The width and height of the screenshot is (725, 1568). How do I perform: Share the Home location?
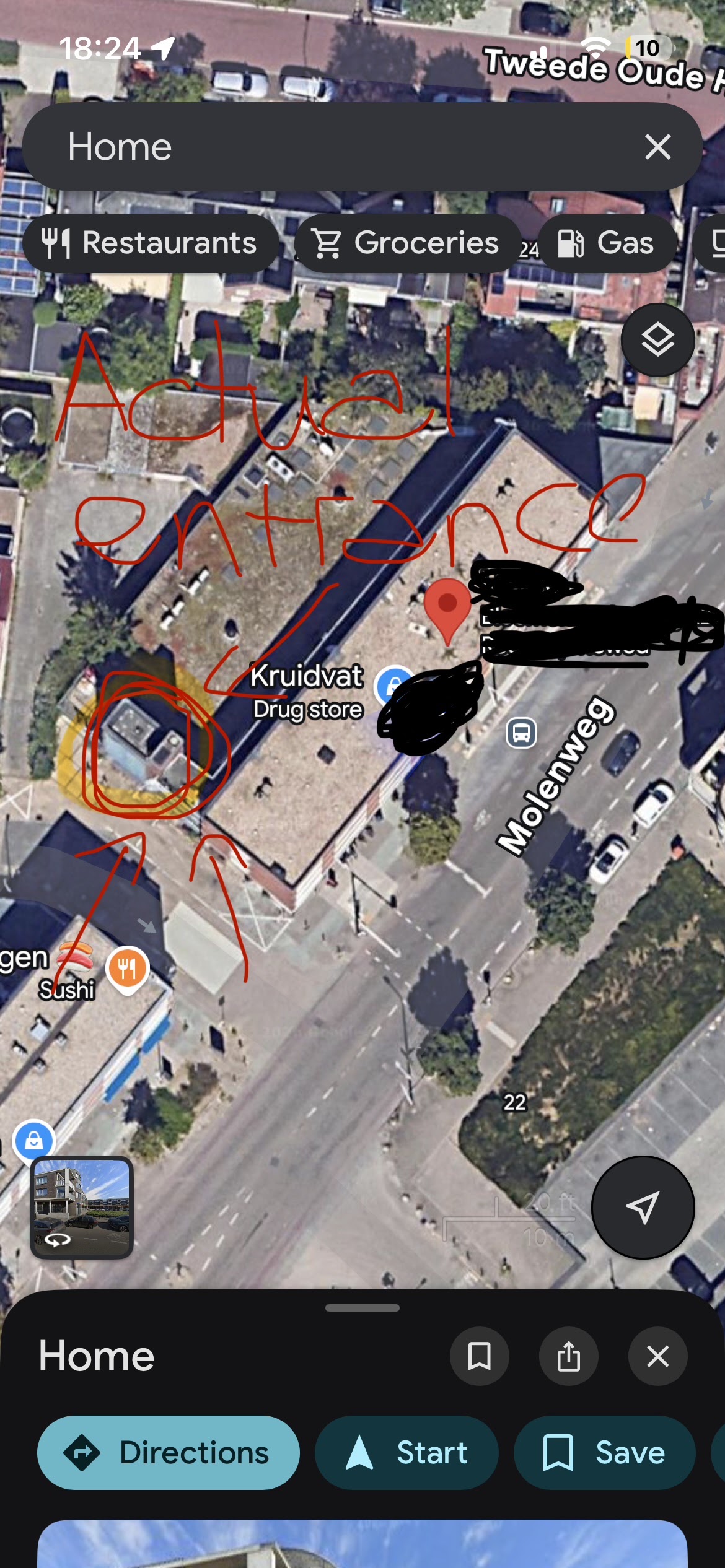coord(568,1356)
